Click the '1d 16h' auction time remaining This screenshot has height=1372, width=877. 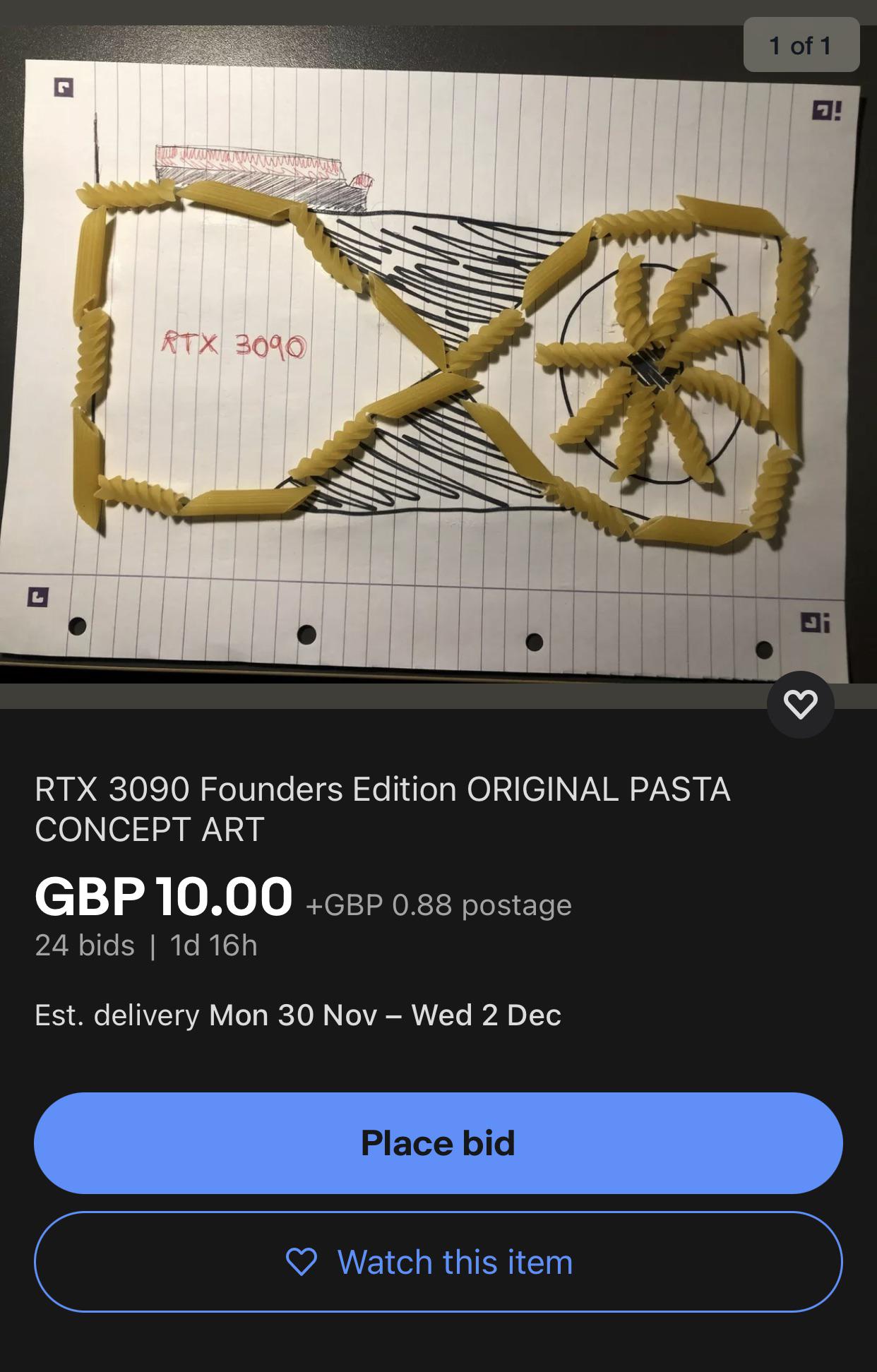[x=212, y=945]
